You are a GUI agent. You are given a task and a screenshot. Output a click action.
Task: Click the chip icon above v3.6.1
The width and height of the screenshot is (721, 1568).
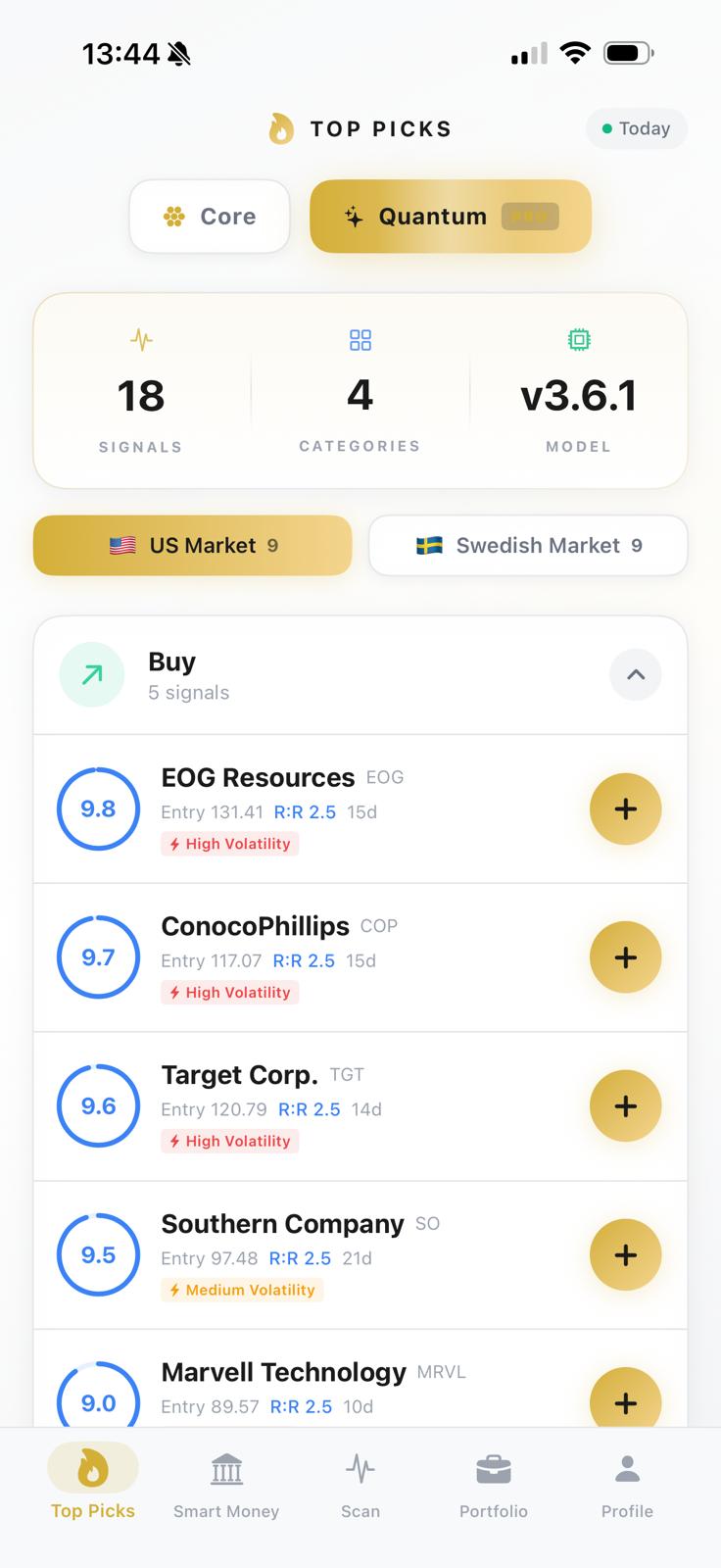578,339
